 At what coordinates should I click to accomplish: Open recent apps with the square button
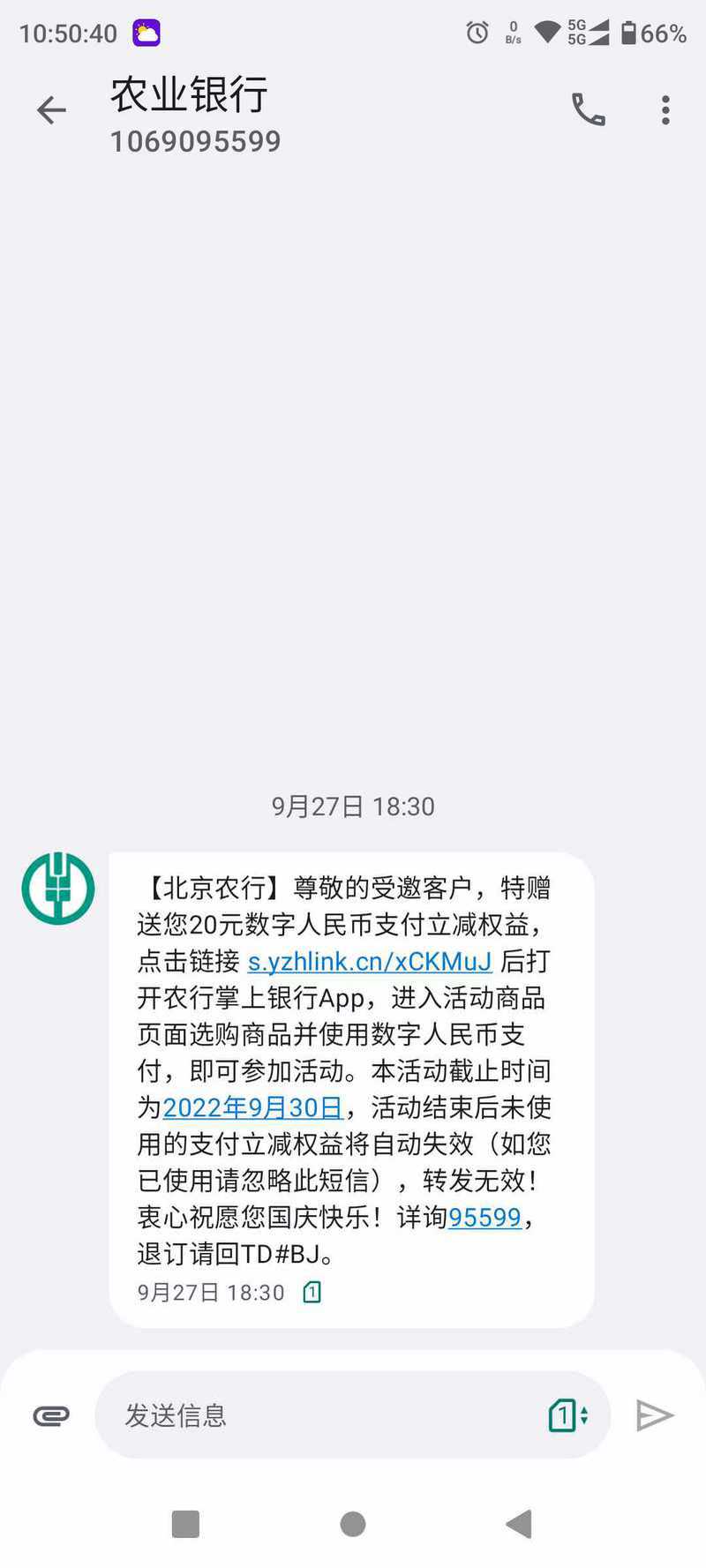click(185, 1524)
